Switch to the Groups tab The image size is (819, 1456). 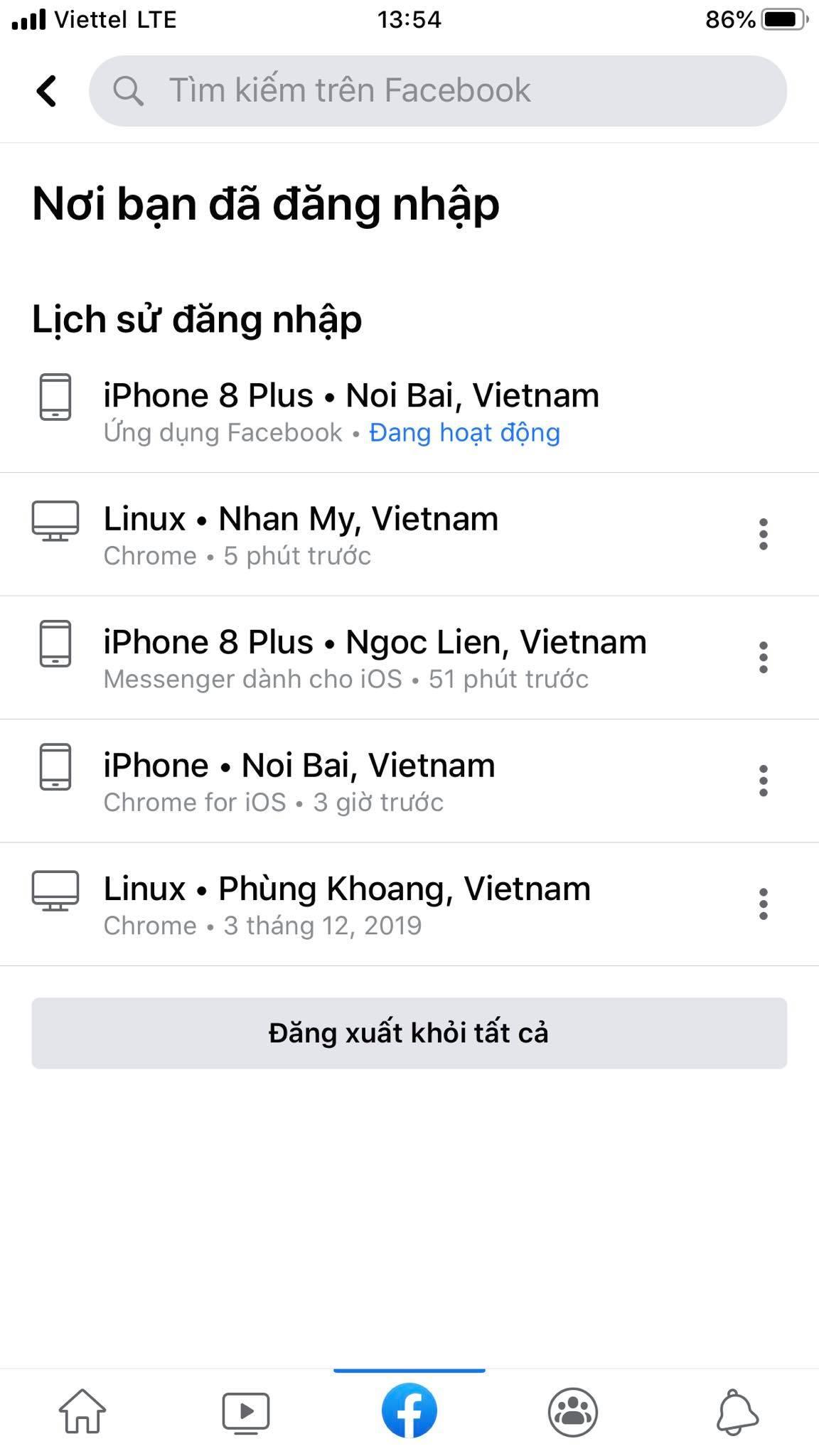click(x=573, y=1411)
